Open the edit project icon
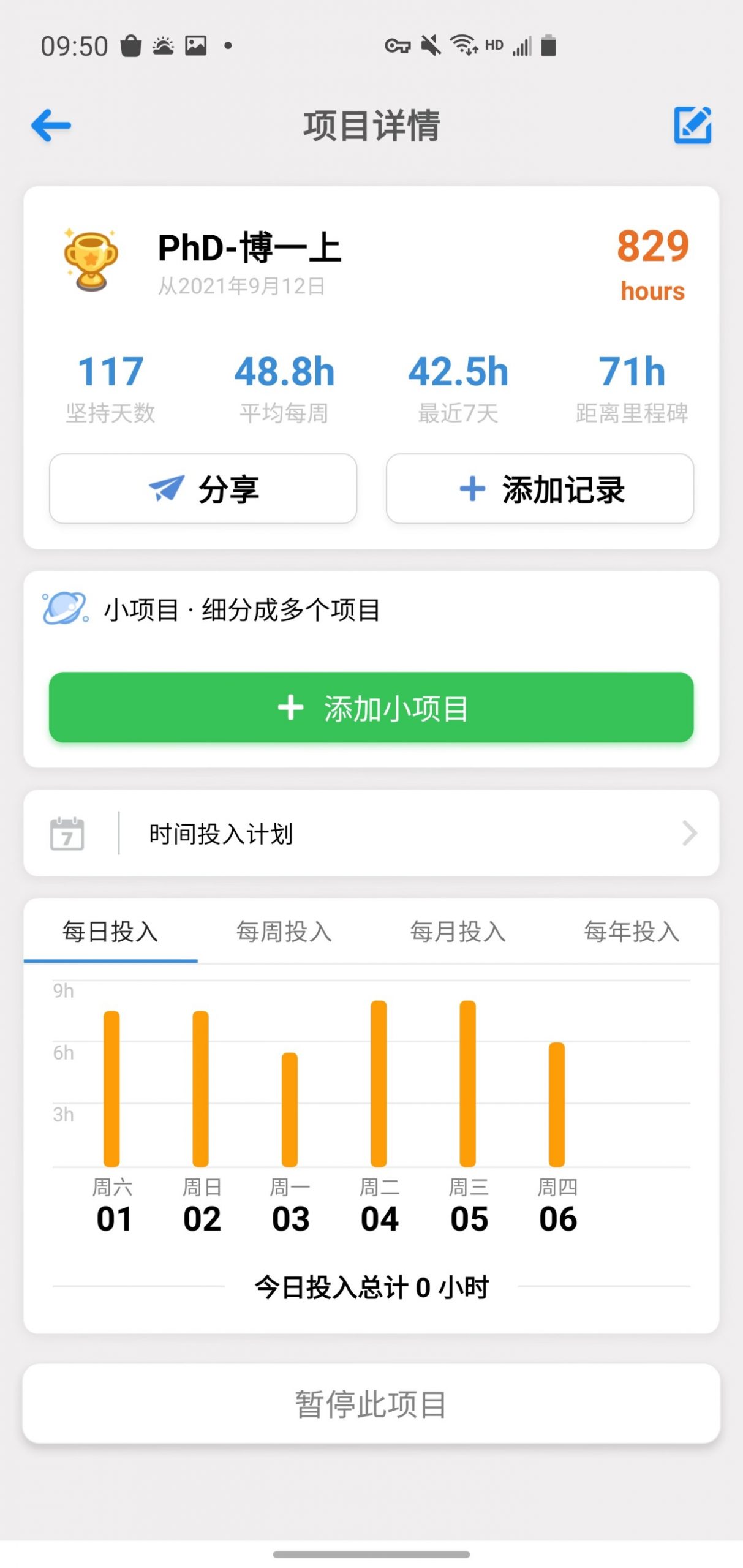The height and width of the screenshot is (1568, 743). (x=692, y=126)
